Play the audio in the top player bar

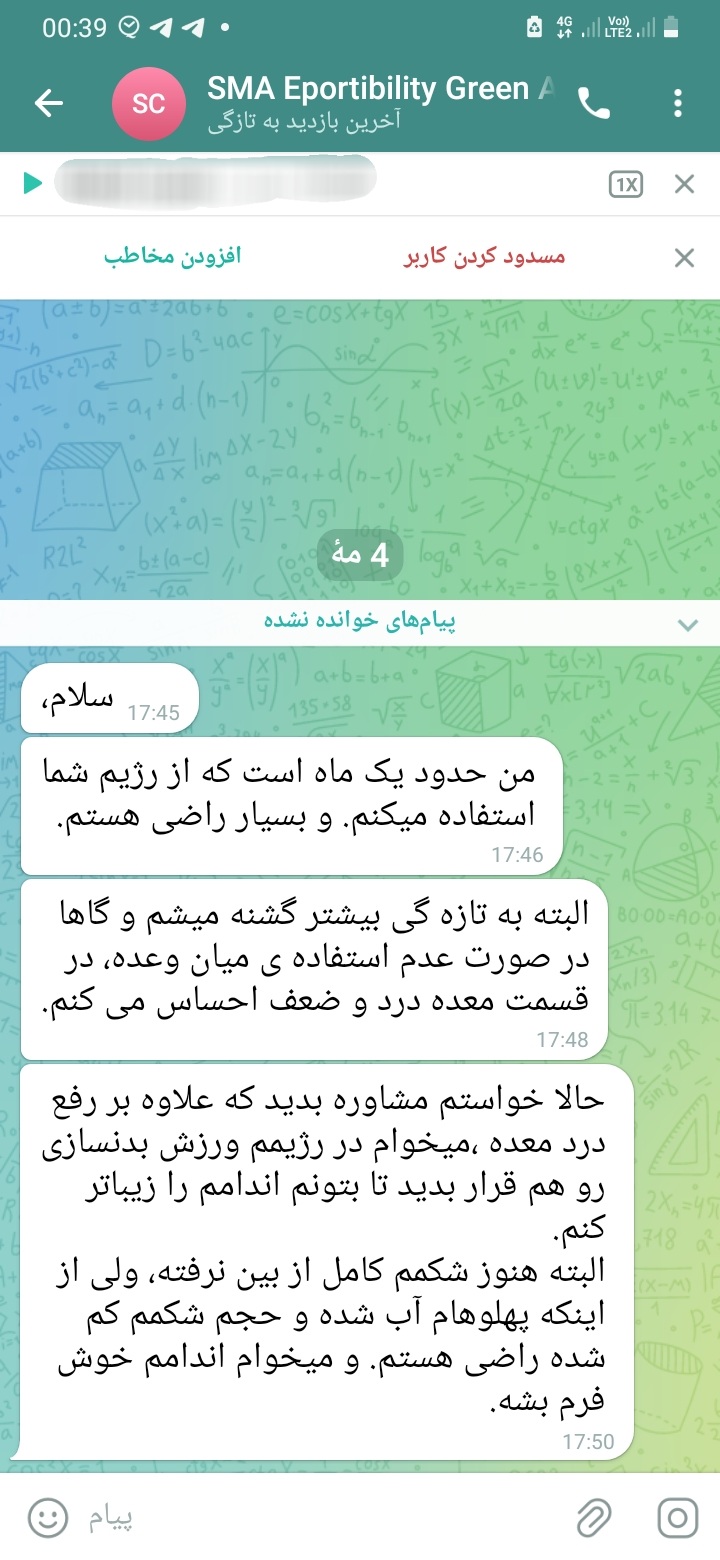pos(33,183)
